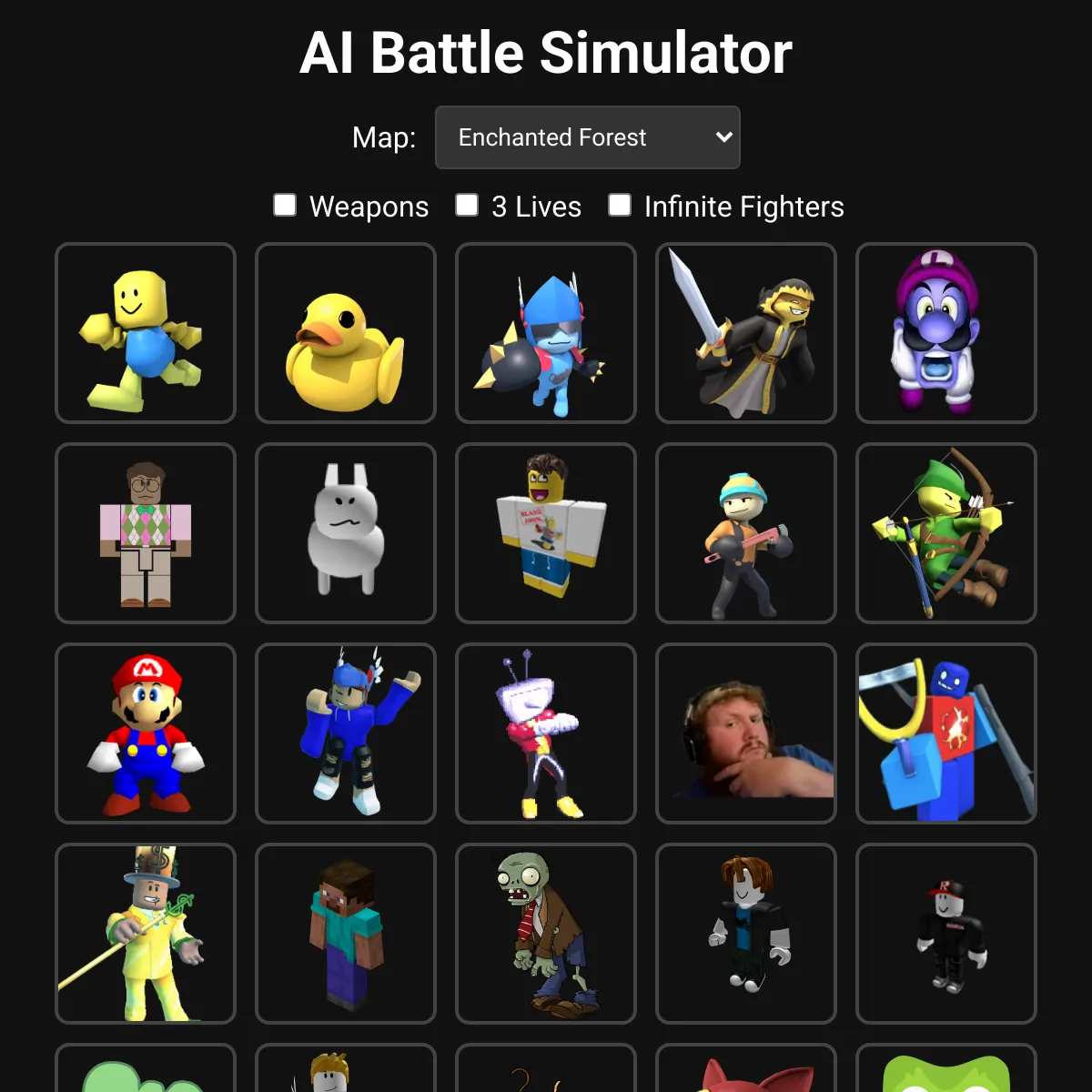
Task: Select the Minecraft Steve fighter
Action: click(346, 934)
